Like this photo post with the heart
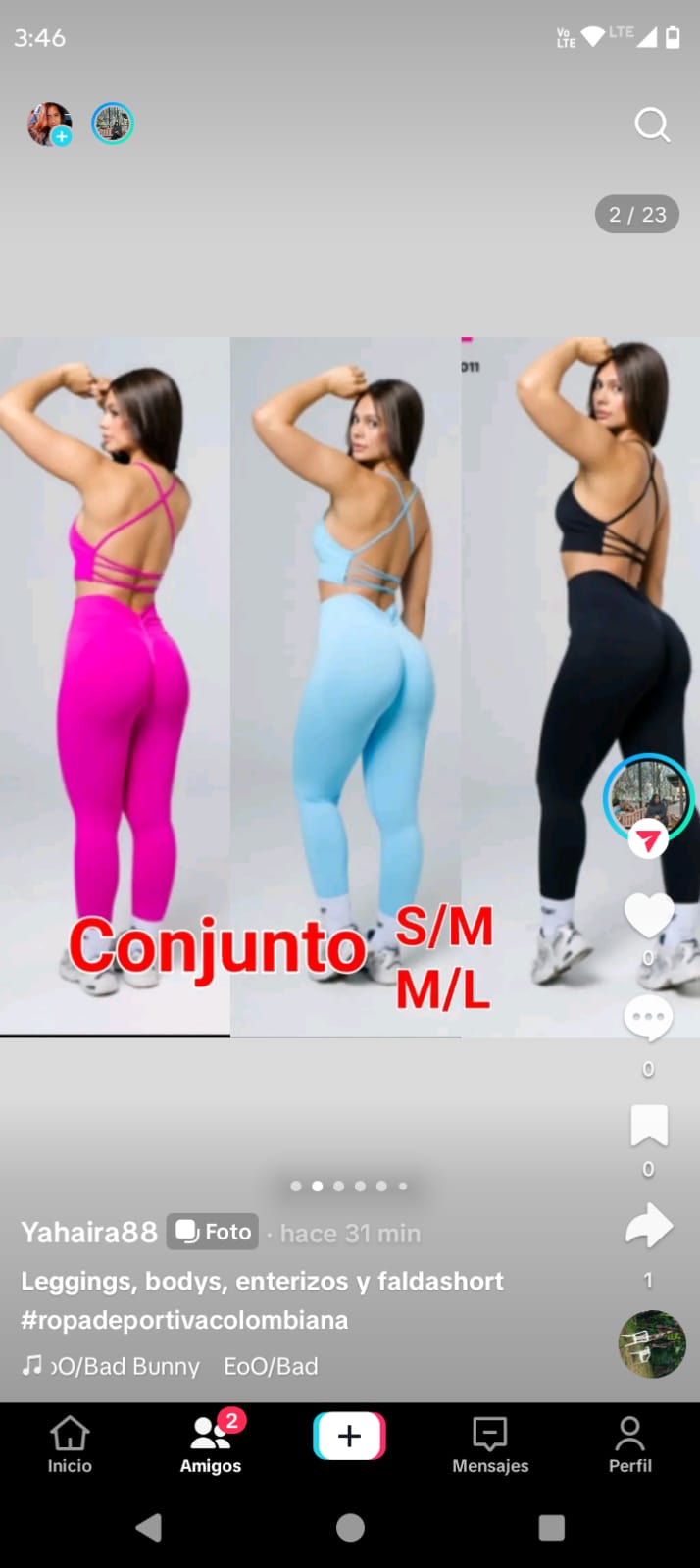 point(649,916)
